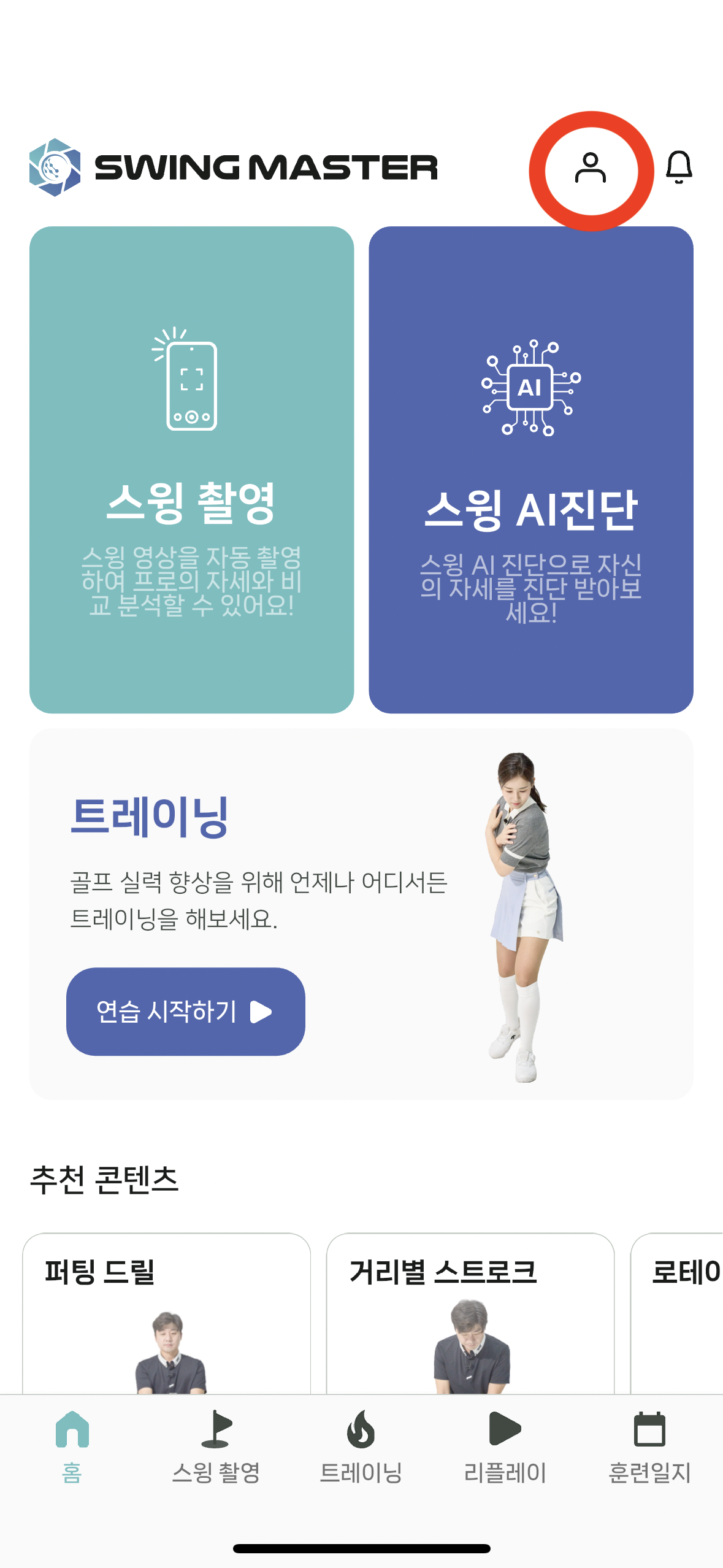The height and width of the screenshot is (1568, 723).
Task: Switch to the 리플레이 tab
Action: 505,1445
